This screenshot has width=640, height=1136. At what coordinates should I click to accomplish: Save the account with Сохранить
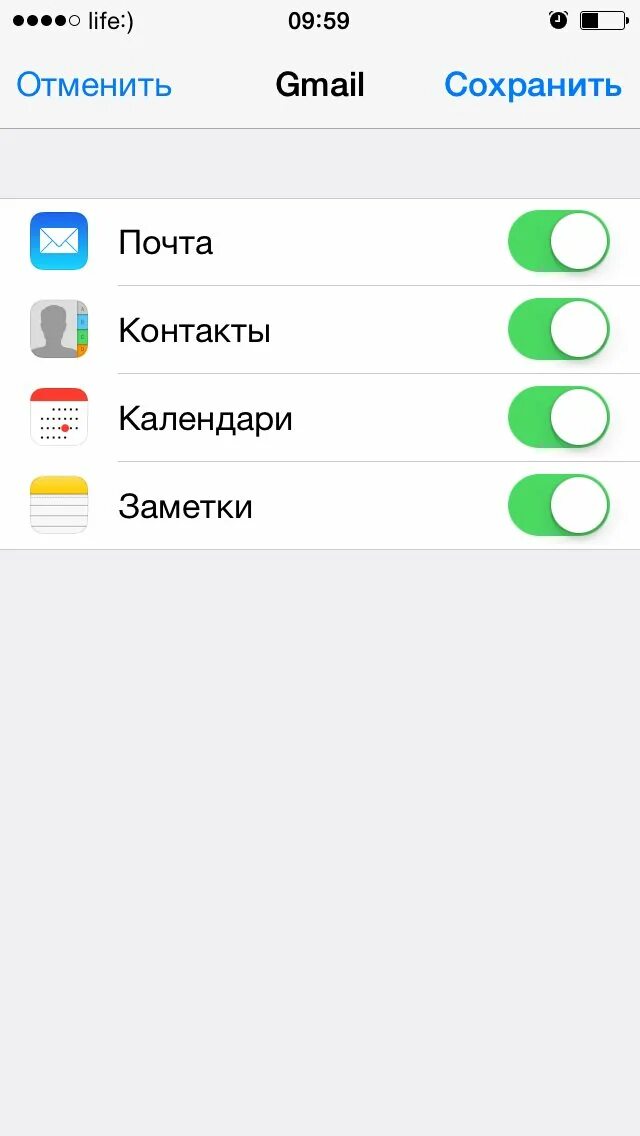(532, 85)
